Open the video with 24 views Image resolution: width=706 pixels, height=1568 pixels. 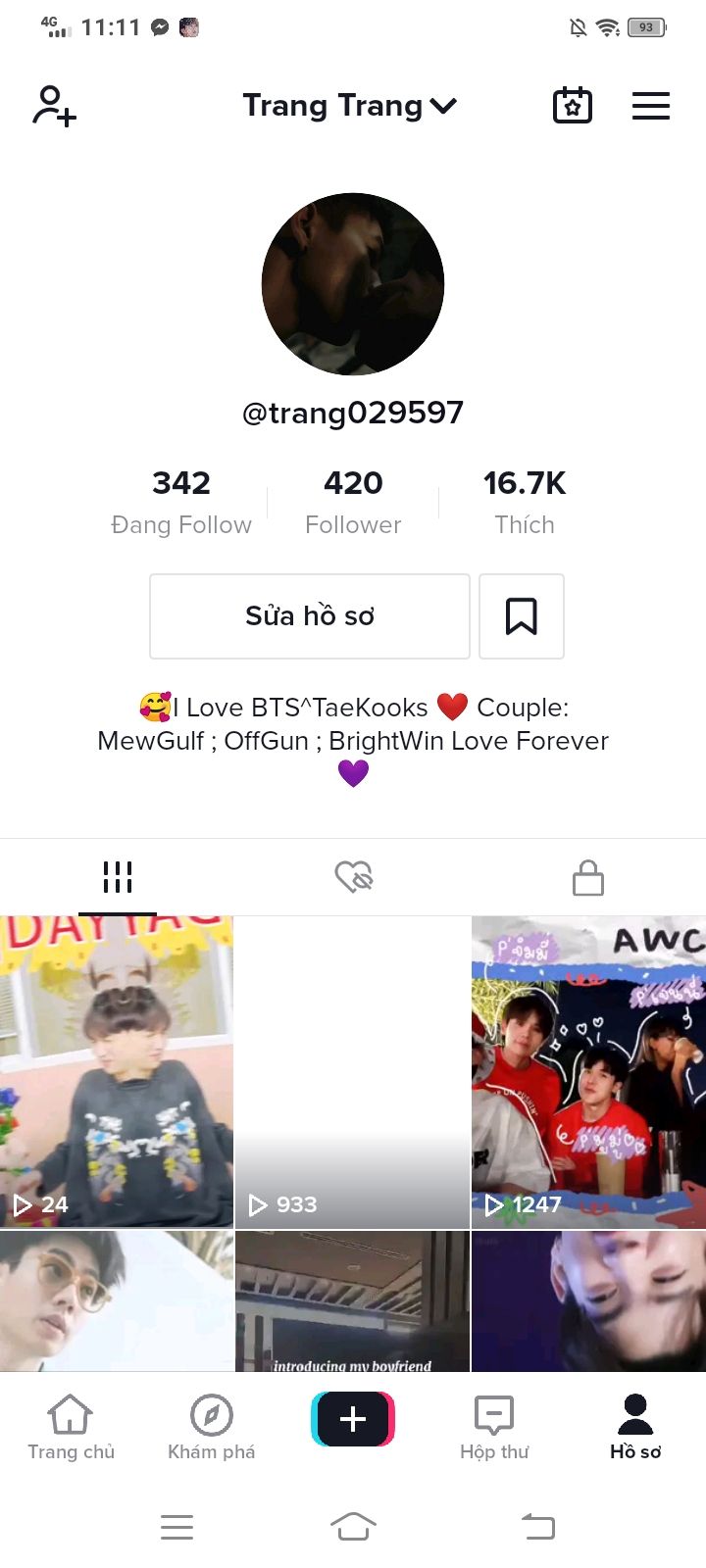(x=117, y=1072)
